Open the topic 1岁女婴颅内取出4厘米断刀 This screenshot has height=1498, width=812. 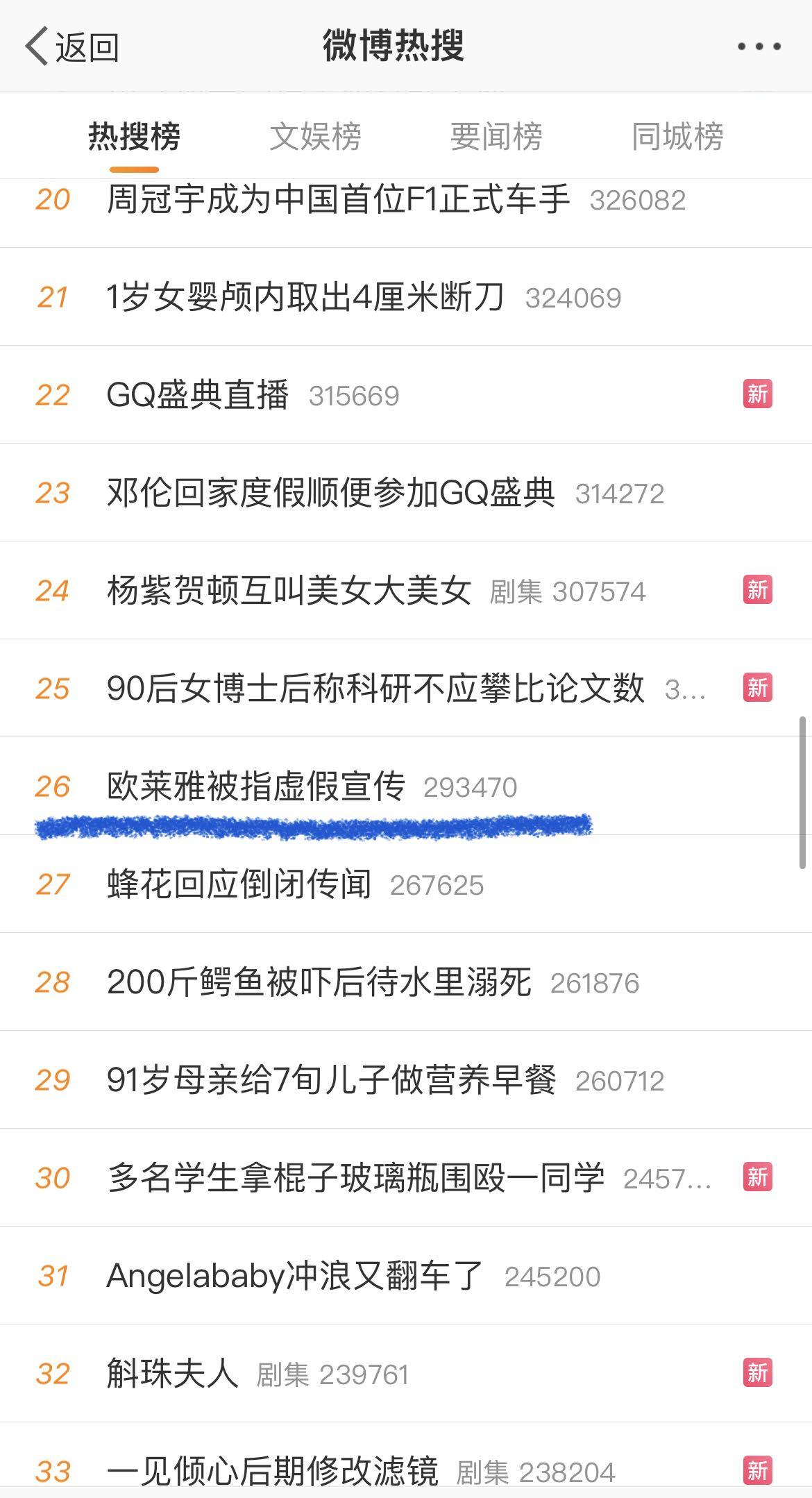(x=305, y=298)
